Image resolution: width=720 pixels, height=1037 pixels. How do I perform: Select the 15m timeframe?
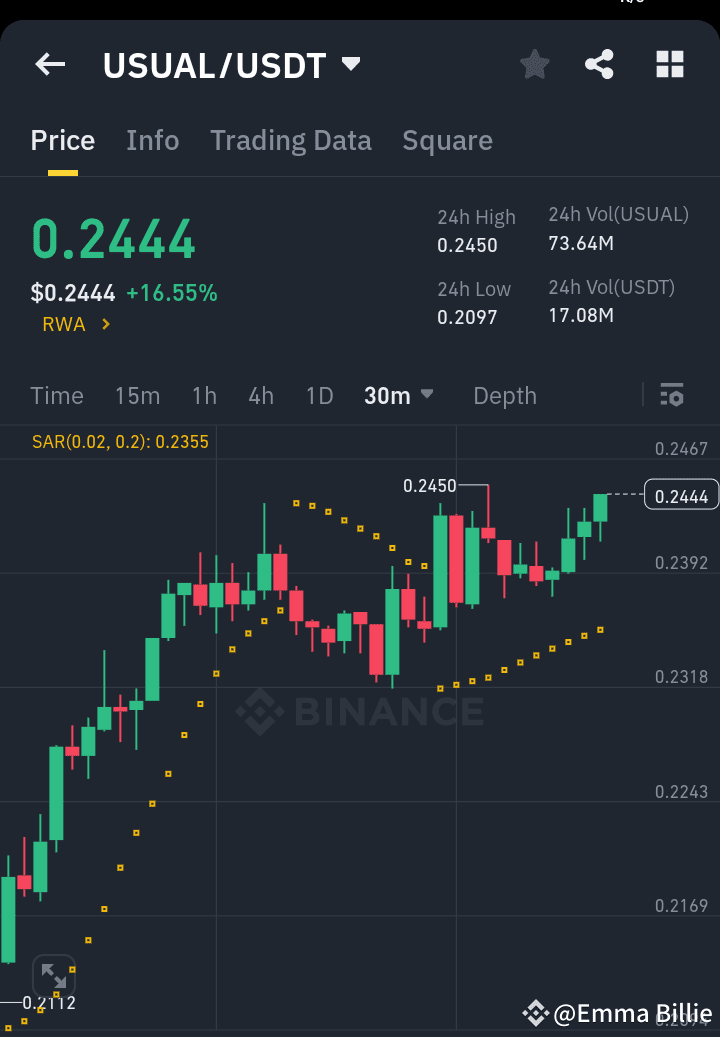[137, 395]
